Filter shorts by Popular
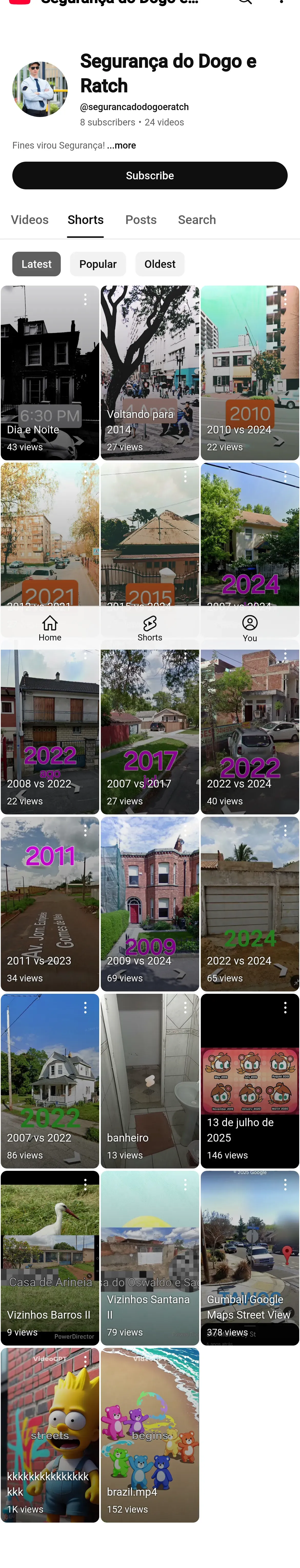This screenshot has height=1568, width=300. (98, 264)
